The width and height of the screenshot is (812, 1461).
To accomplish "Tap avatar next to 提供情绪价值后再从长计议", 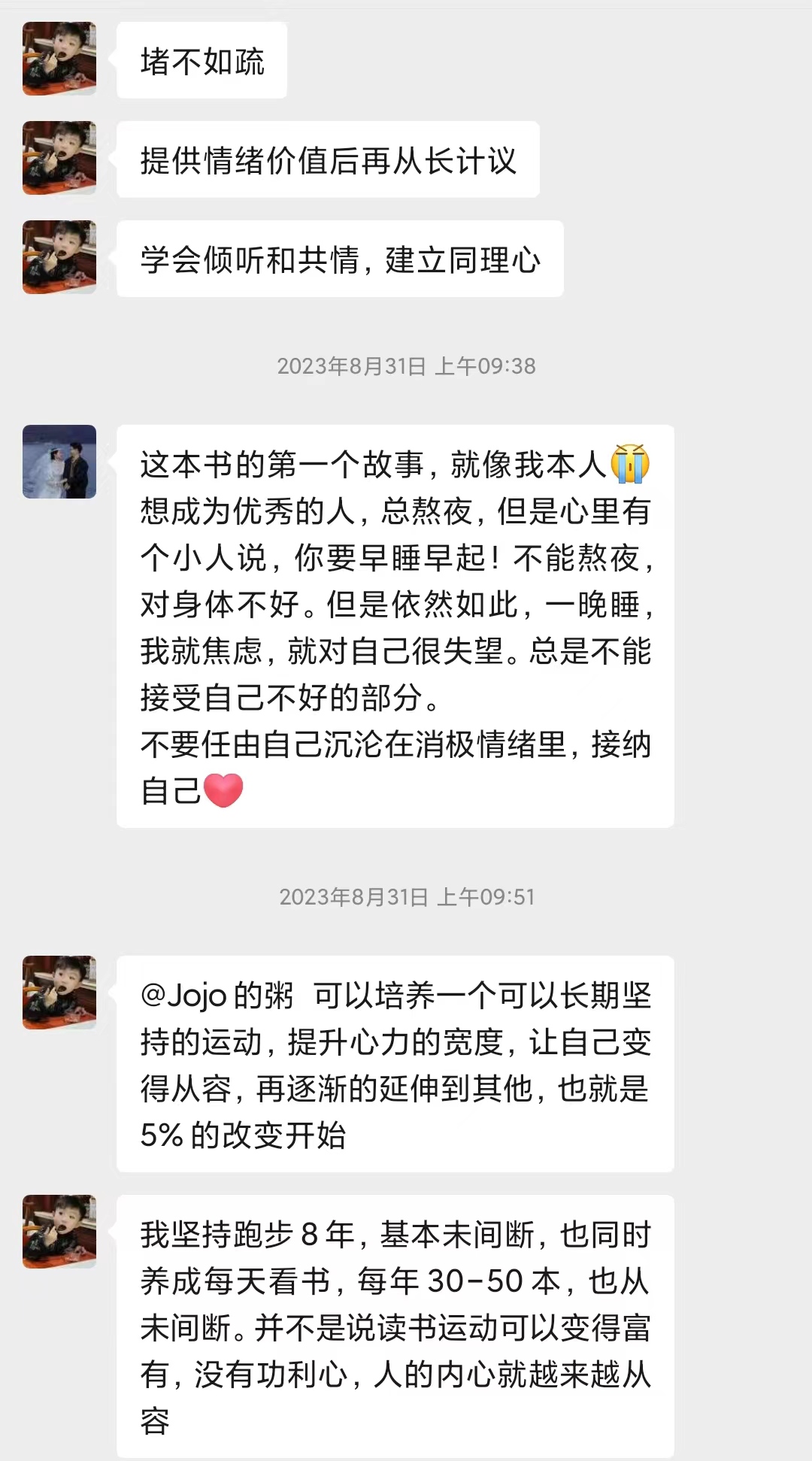I will click(59, 158).
